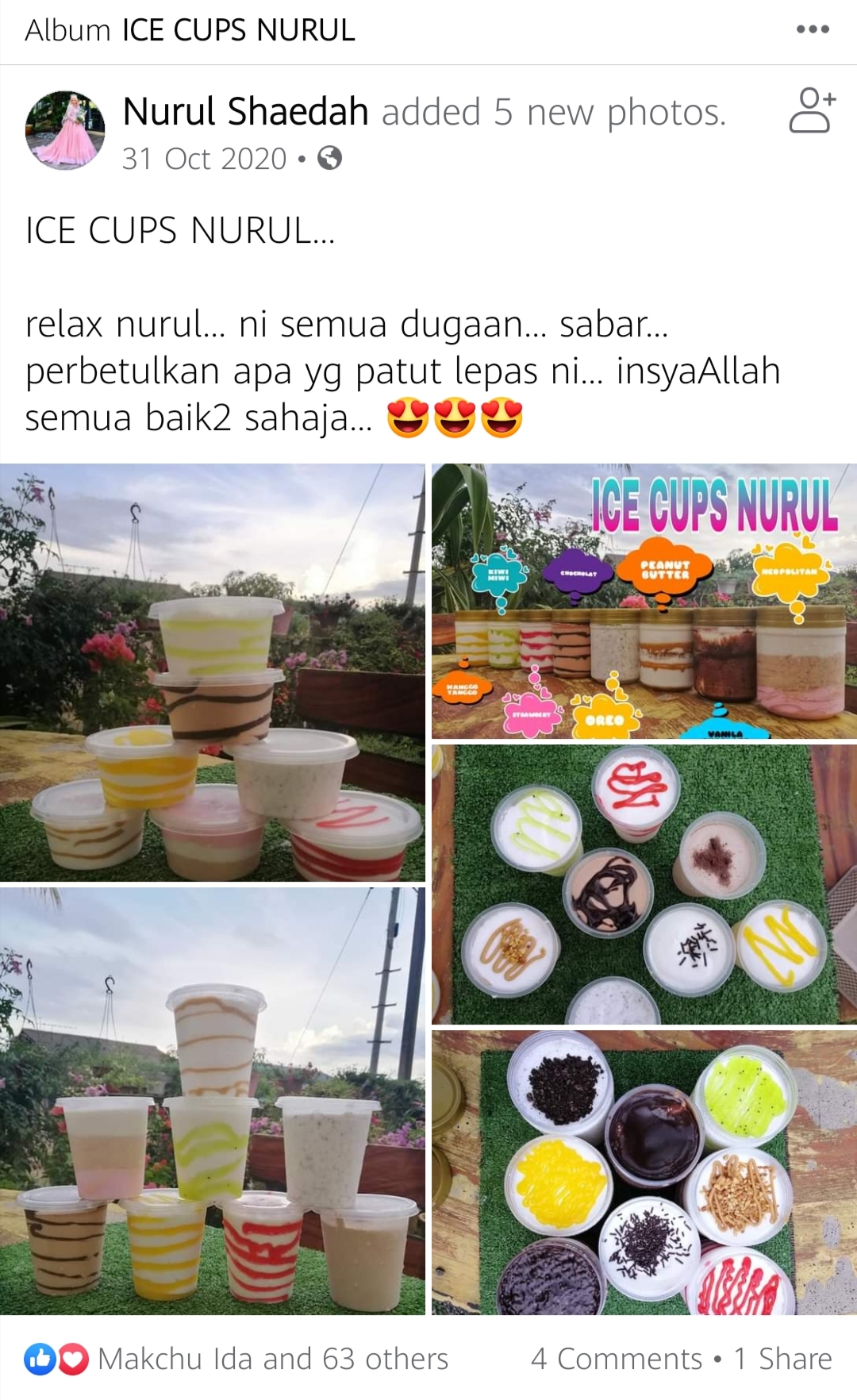
Task: Open the 4 Comments link
Action: [x=616, y=1359]
